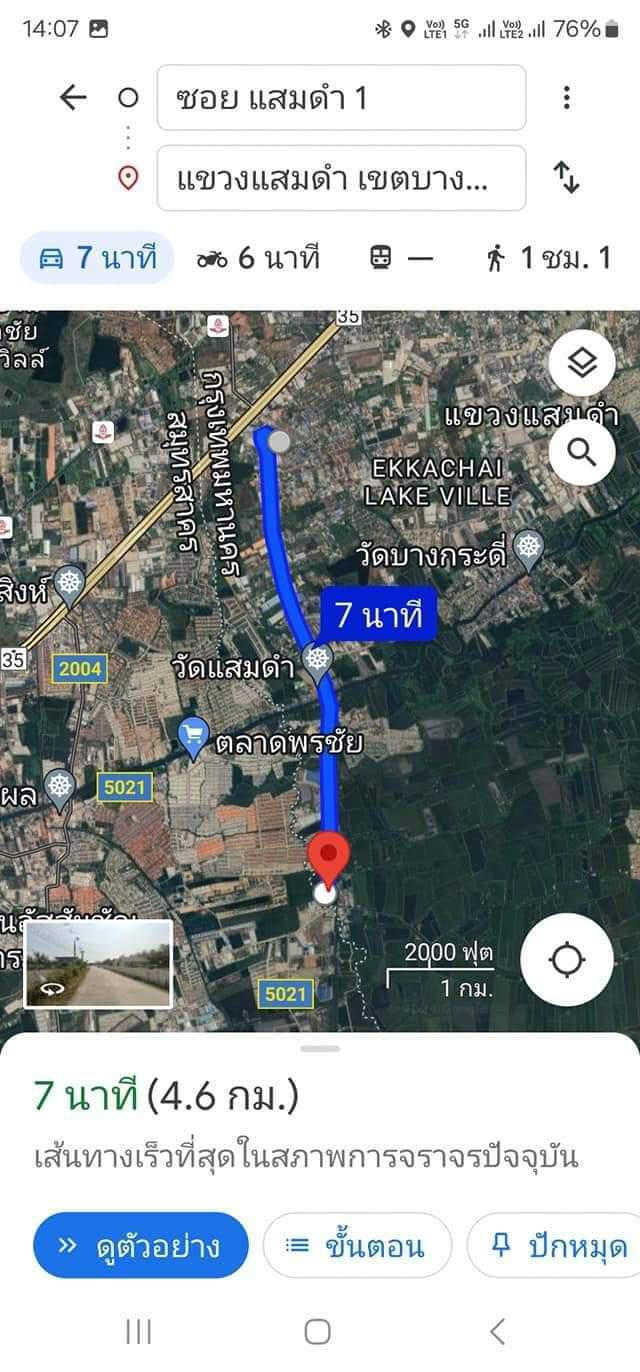Open the three-dot overflow menu
Image resolution: width=640 pixels, height=1372 pixels.
click(566, 97)
